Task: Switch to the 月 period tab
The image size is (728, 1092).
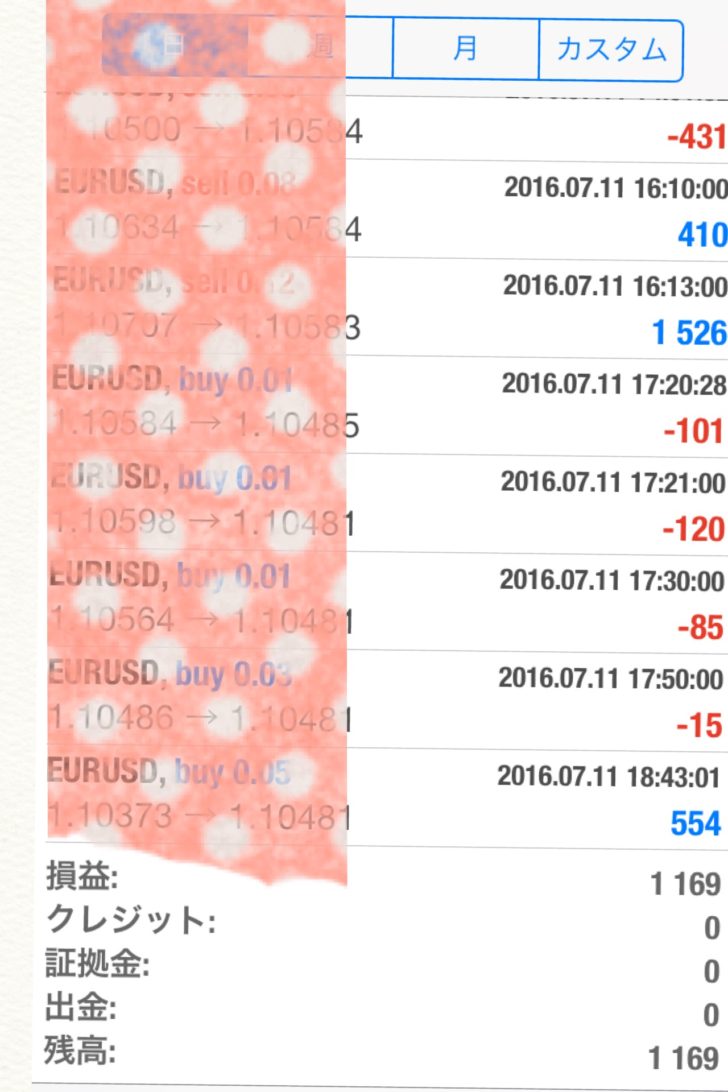Action: point(465,49)
